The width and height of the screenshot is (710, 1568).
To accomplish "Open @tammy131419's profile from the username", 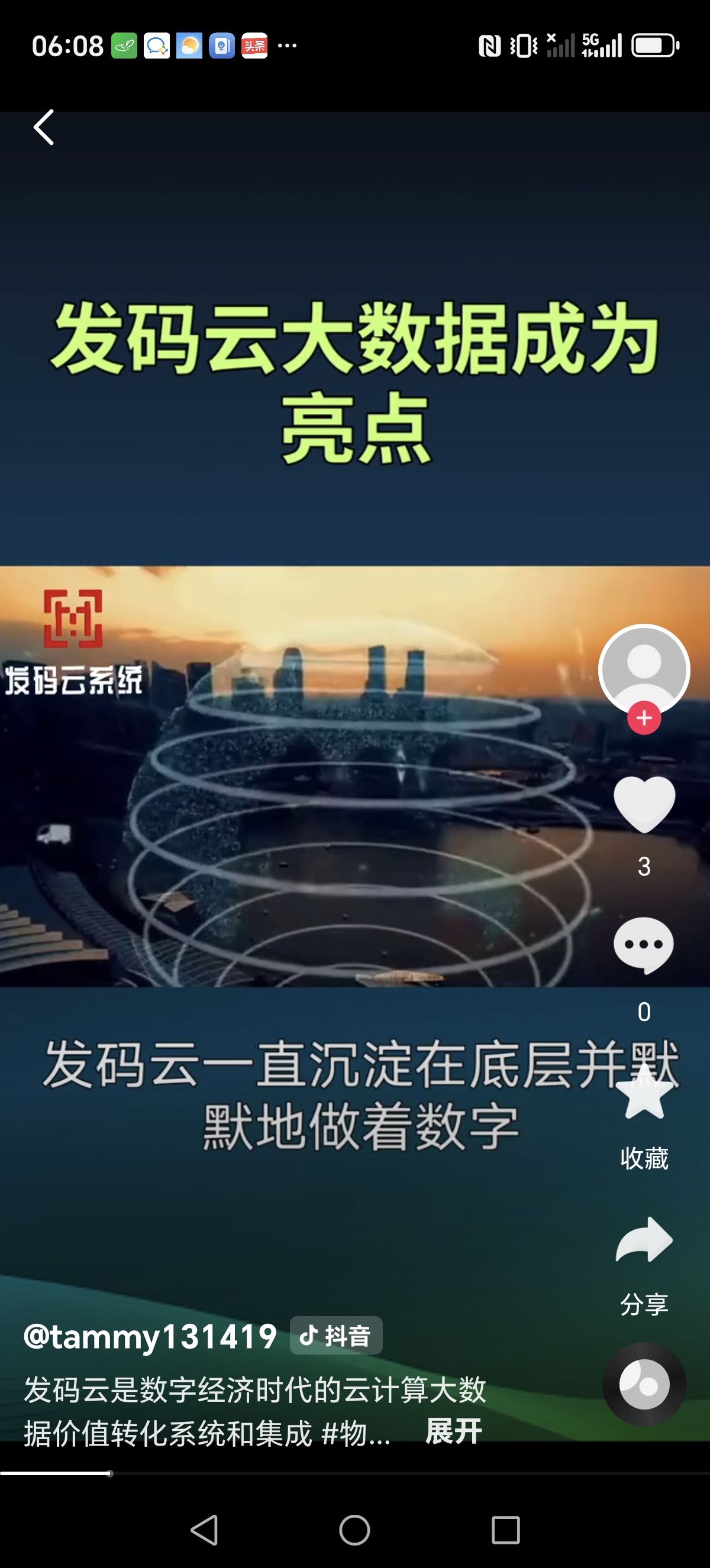I will (x=150, y=1336).
